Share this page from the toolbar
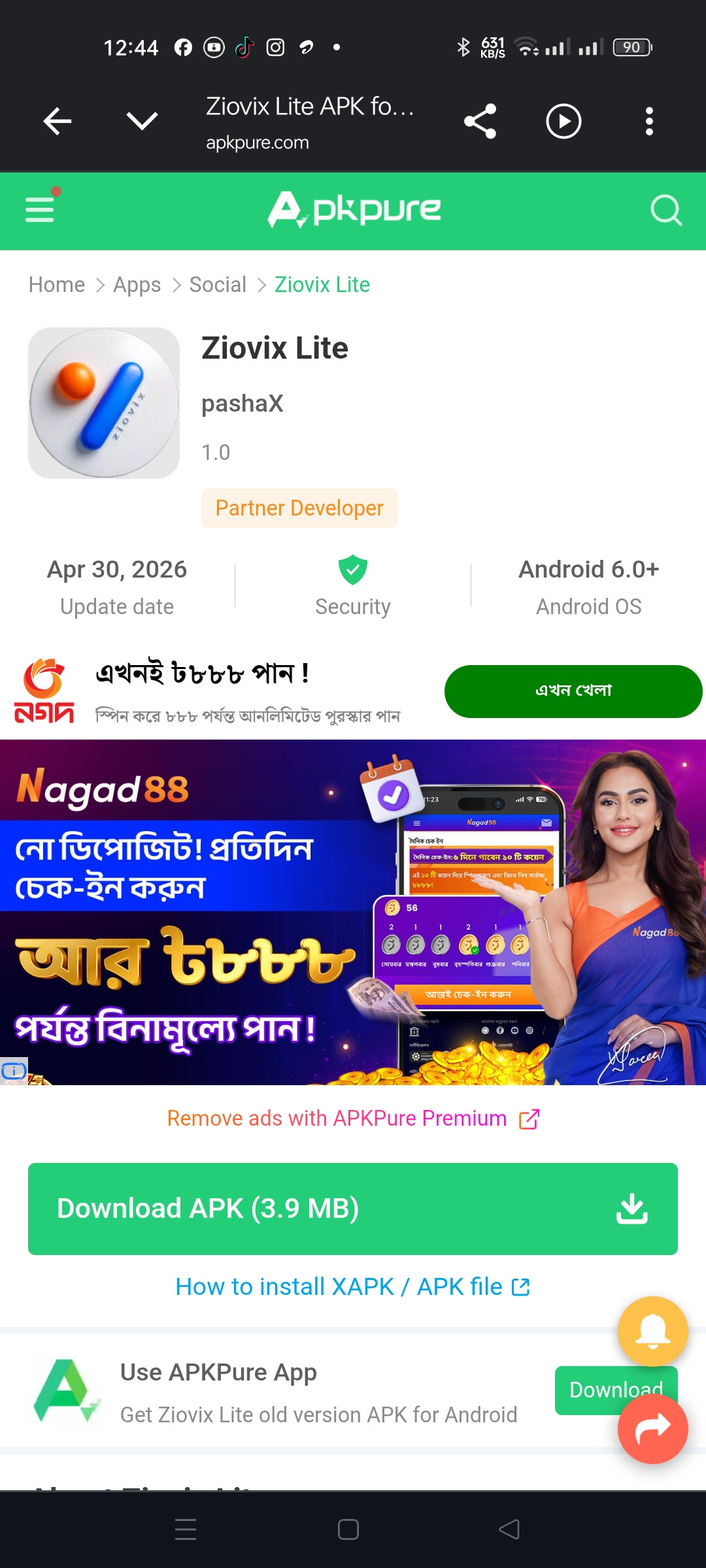 pos(480,122)
